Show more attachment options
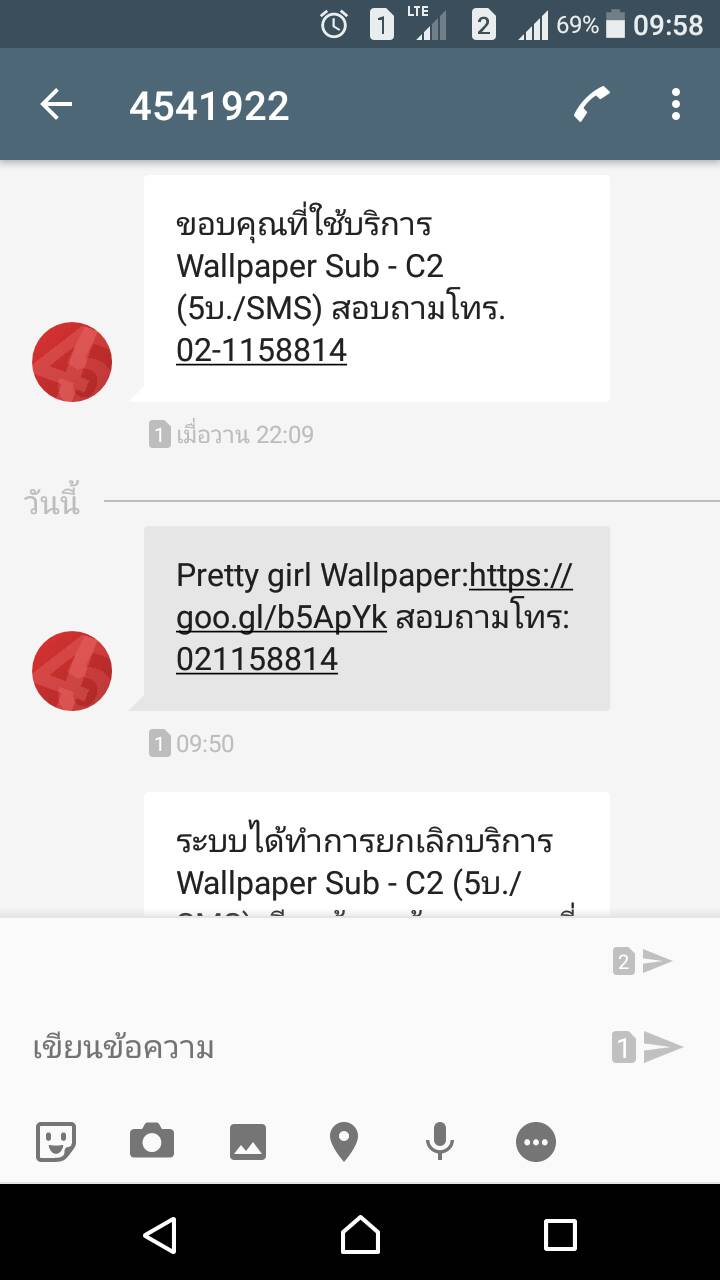The image size is (720, 1280). point(535,1141)
